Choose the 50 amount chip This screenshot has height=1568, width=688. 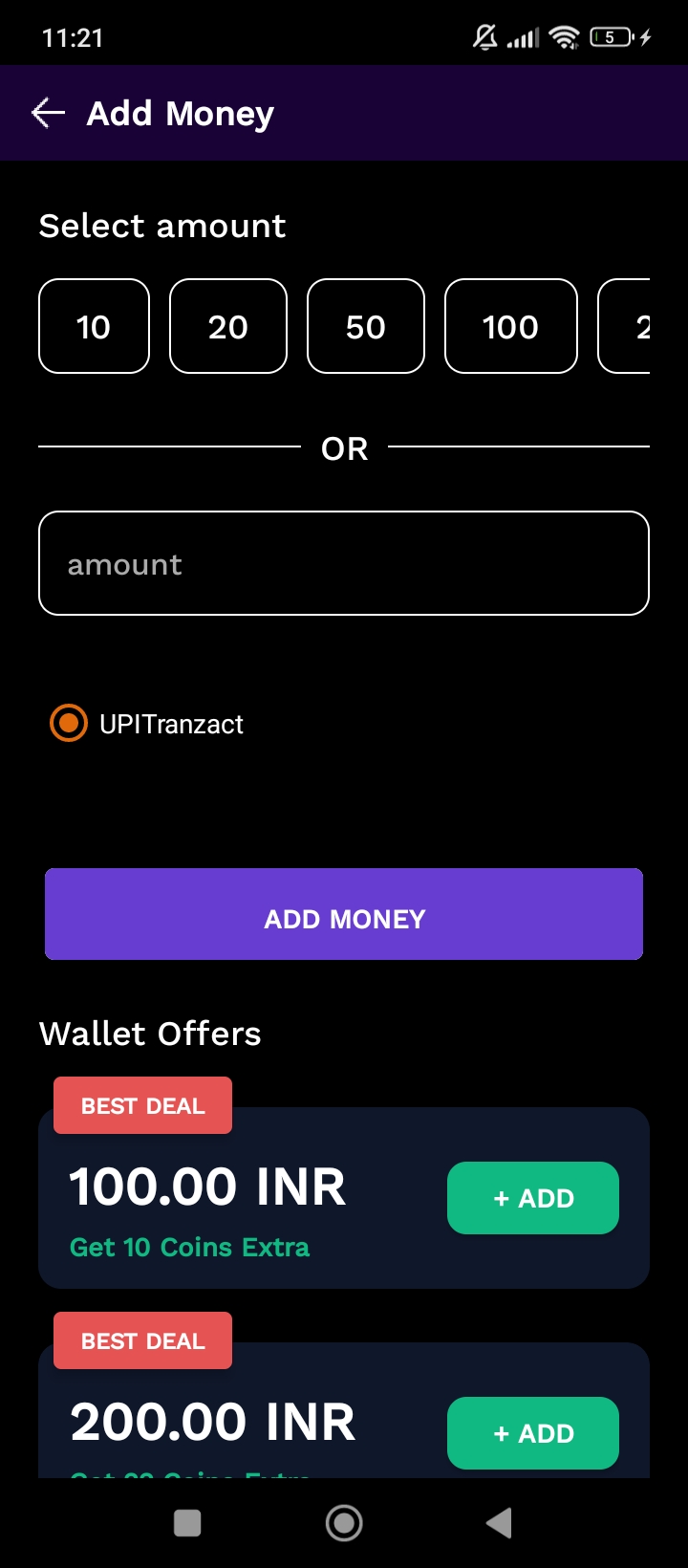tap(365, 326)
